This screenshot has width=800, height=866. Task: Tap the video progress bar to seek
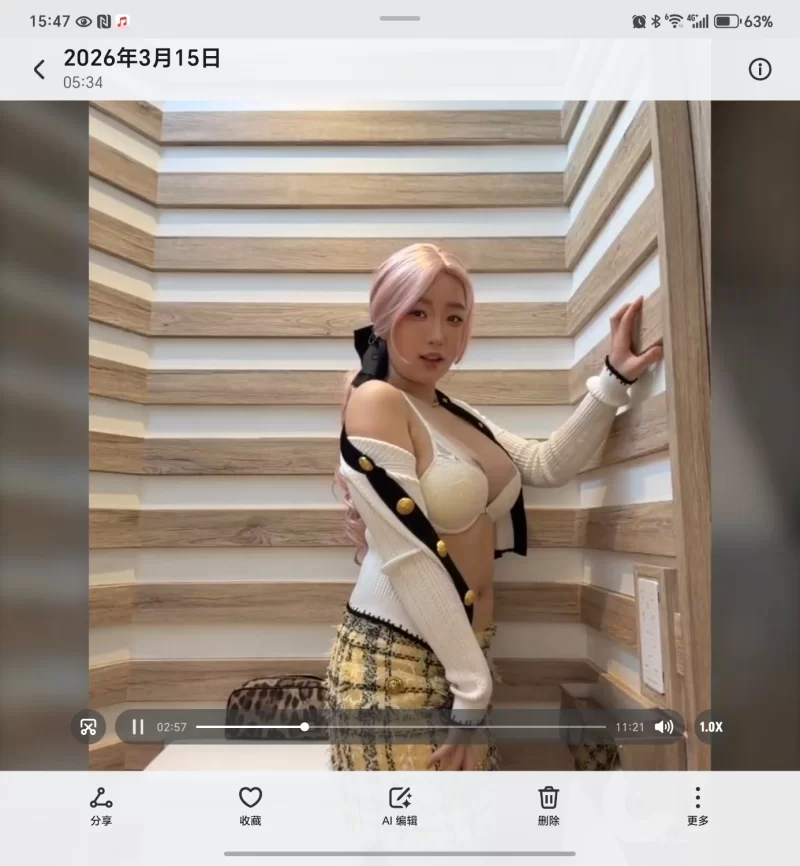pos(400,727)
